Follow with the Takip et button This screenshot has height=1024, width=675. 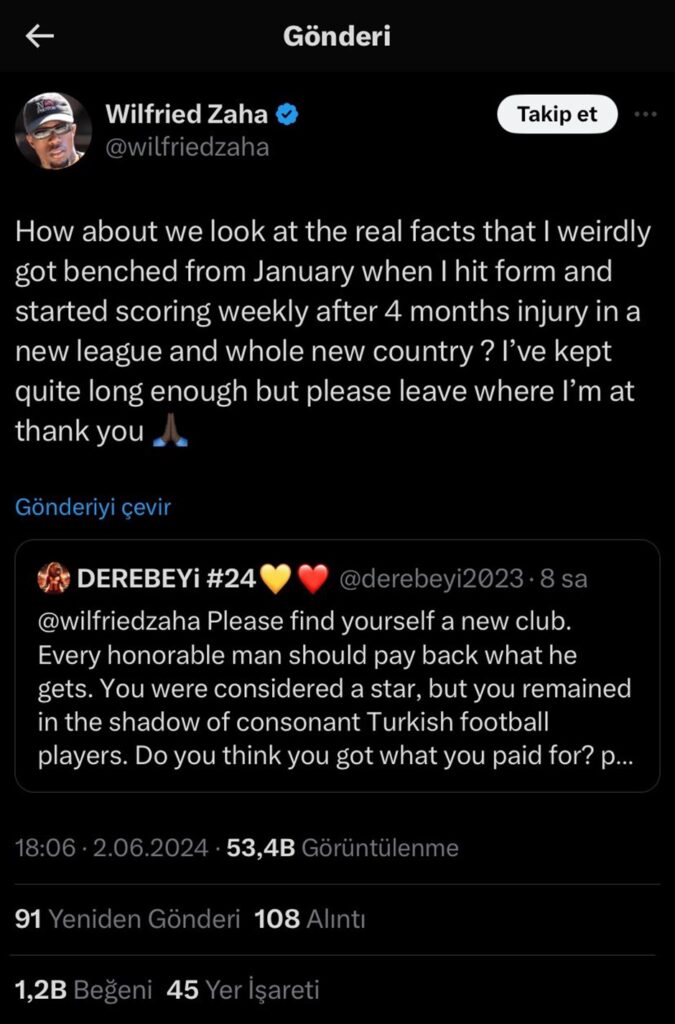[x=557, y=114]
